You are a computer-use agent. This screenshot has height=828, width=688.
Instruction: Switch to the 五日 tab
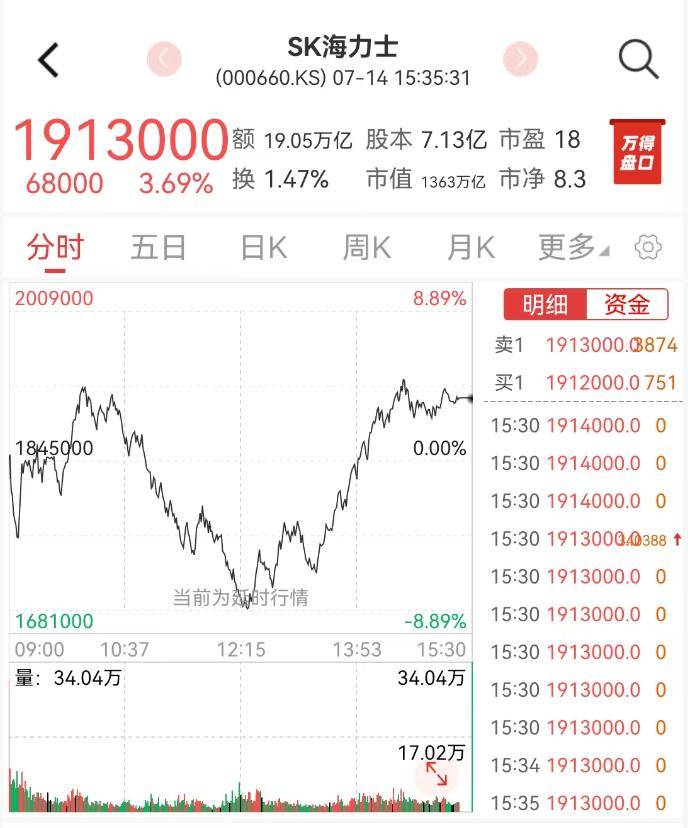(x=158, y=247)
